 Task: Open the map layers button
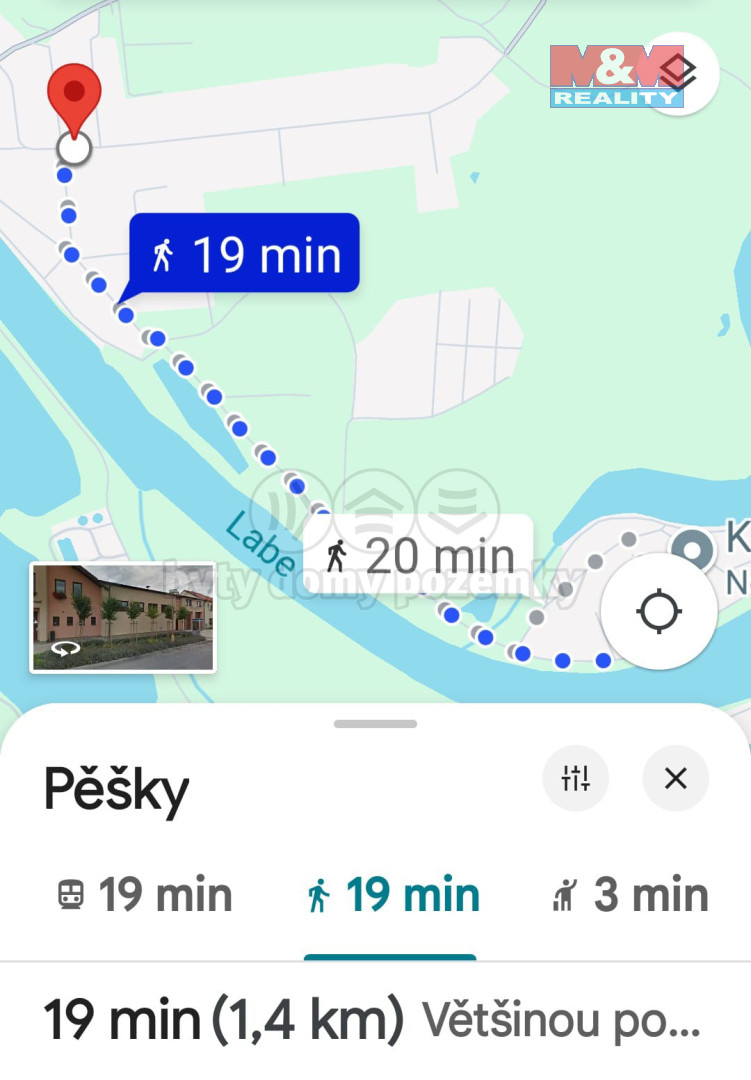coord(678,74)
